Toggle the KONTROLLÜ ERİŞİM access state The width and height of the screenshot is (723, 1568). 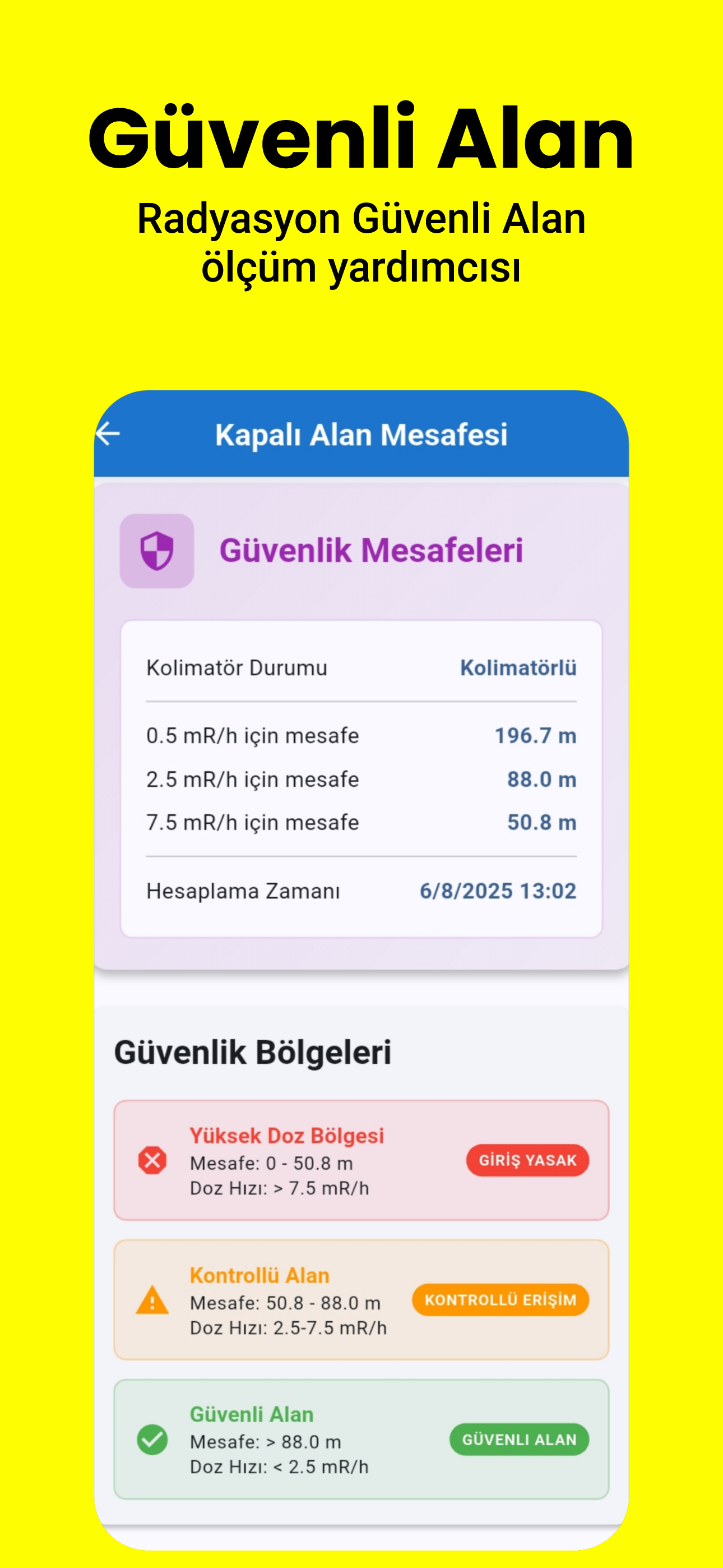point(501,1300)
